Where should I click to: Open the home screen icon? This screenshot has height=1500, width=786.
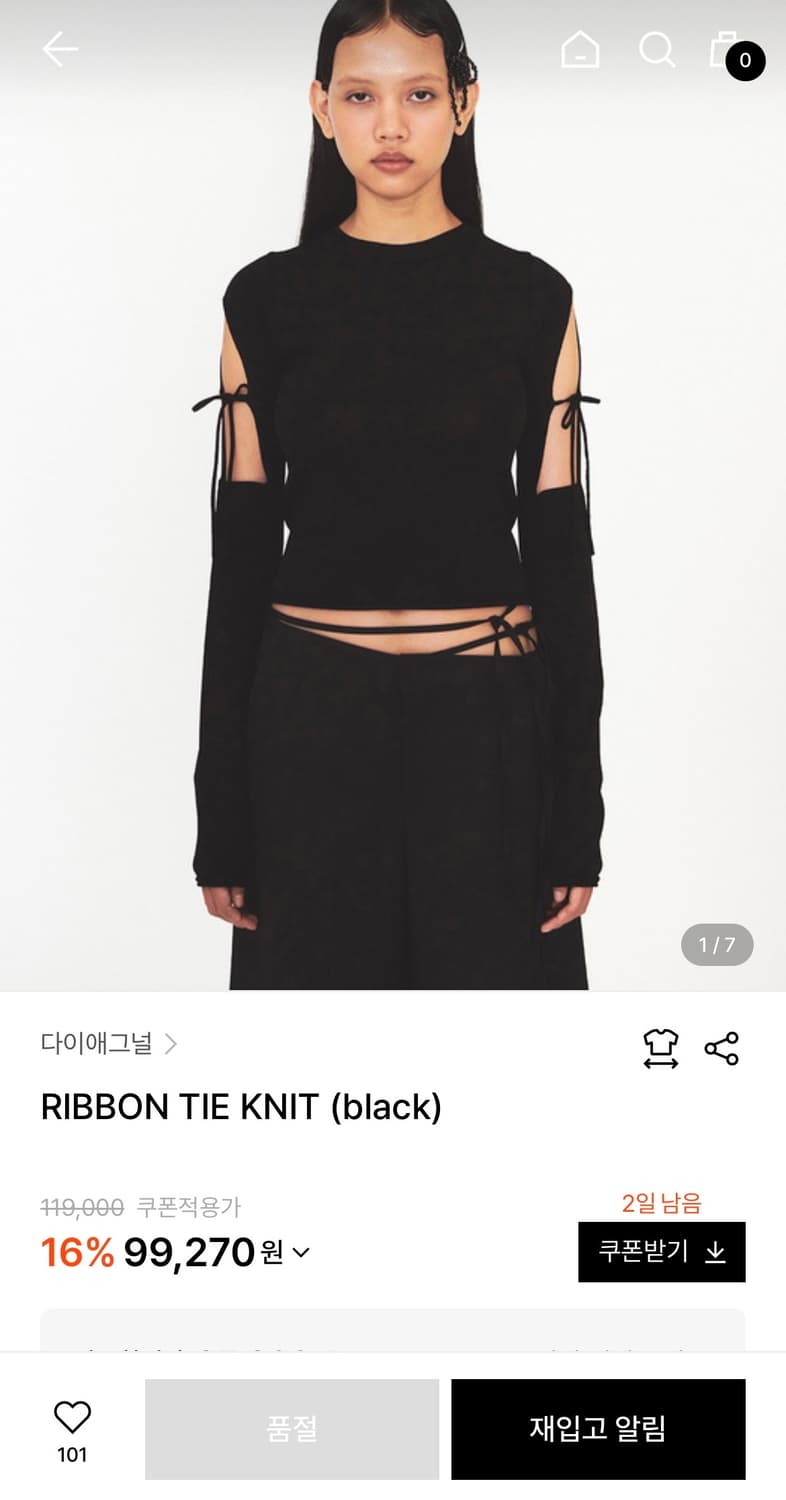[x=580, y=48]
